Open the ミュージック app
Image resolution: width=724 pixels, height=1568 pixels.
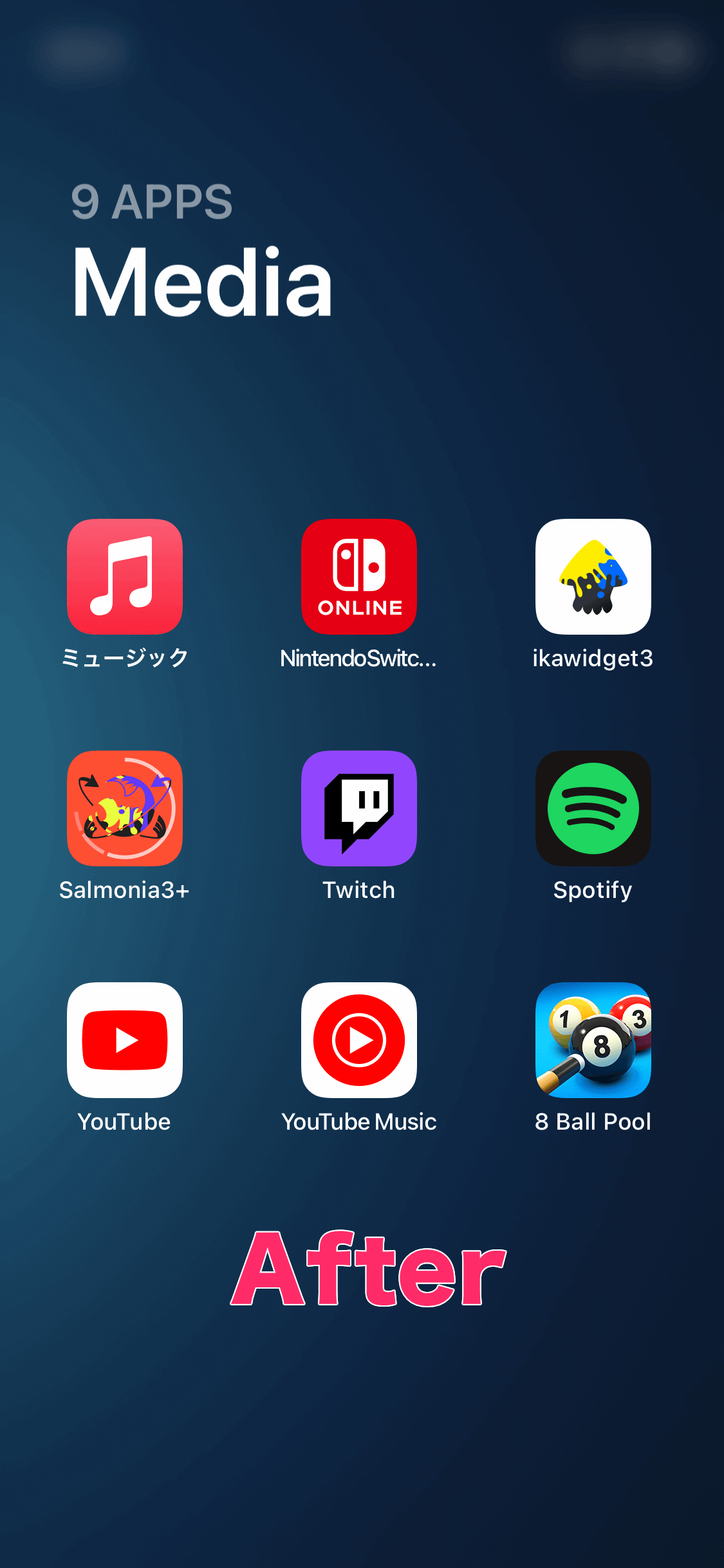(125, 577)
